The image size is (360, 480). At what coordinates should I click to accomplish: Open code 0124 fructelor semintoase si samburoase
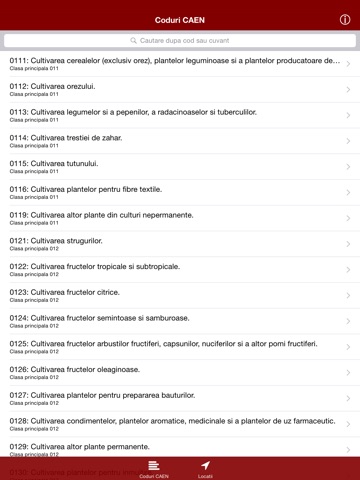[x=180, y=321]
